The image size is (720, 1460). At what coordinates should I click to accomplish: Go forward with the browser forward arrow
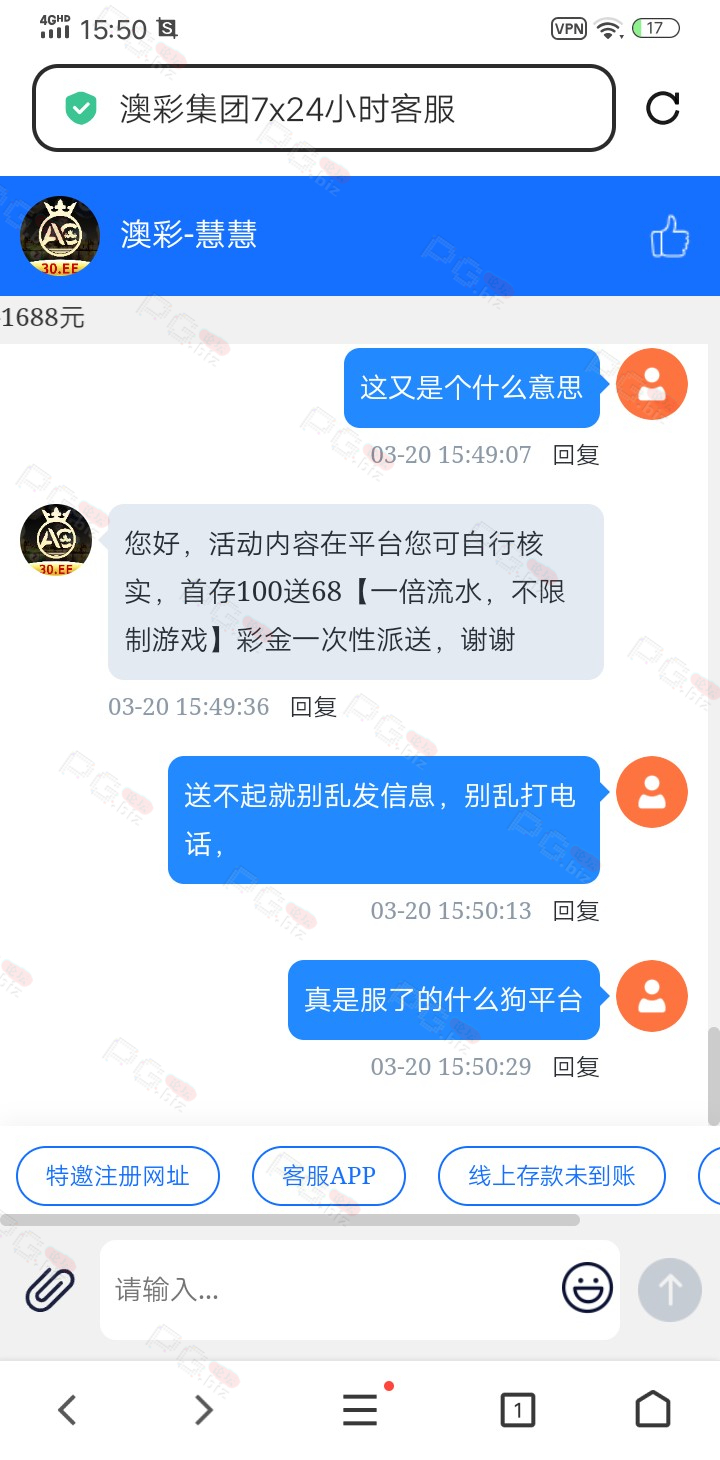click(203, 1410)
